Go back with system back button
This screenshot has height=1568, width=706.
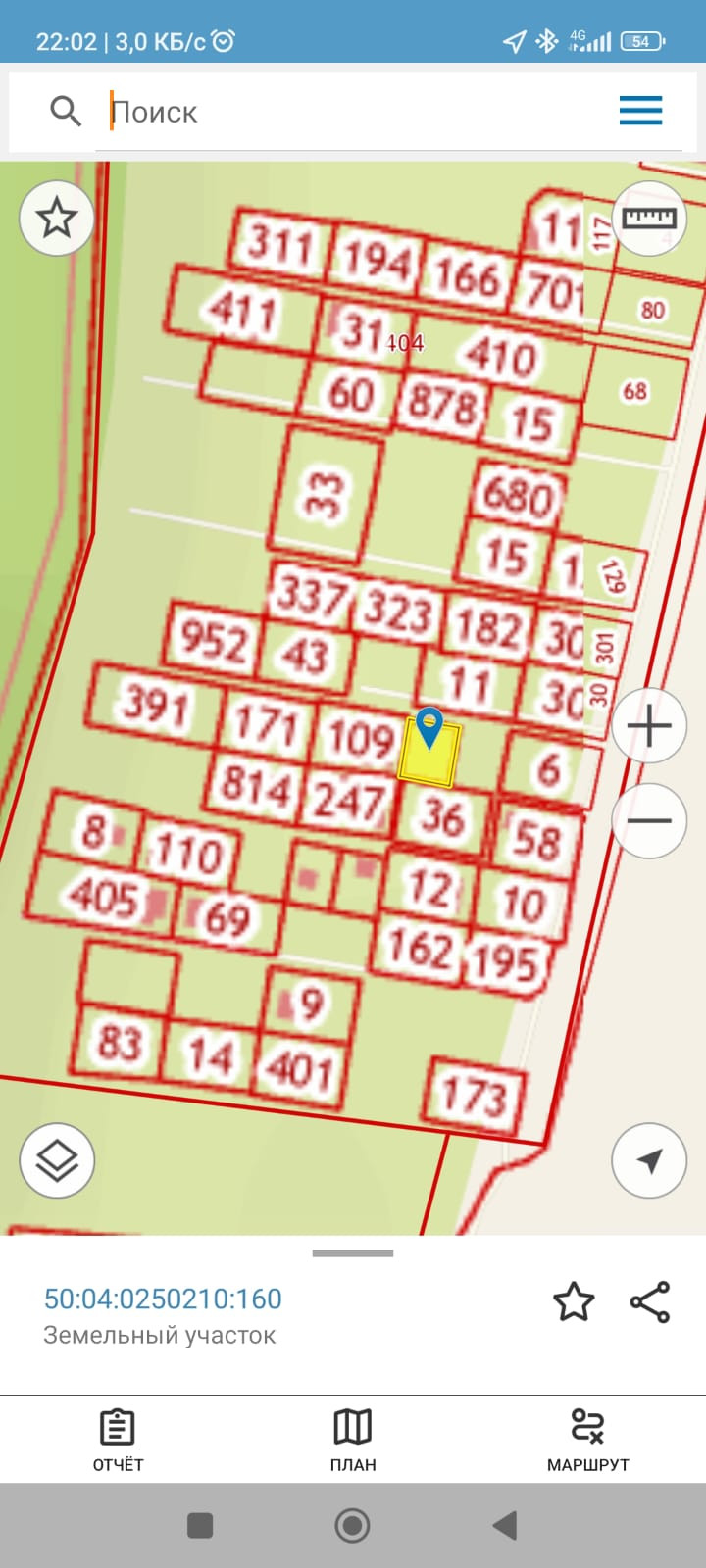click(505, 1525)
